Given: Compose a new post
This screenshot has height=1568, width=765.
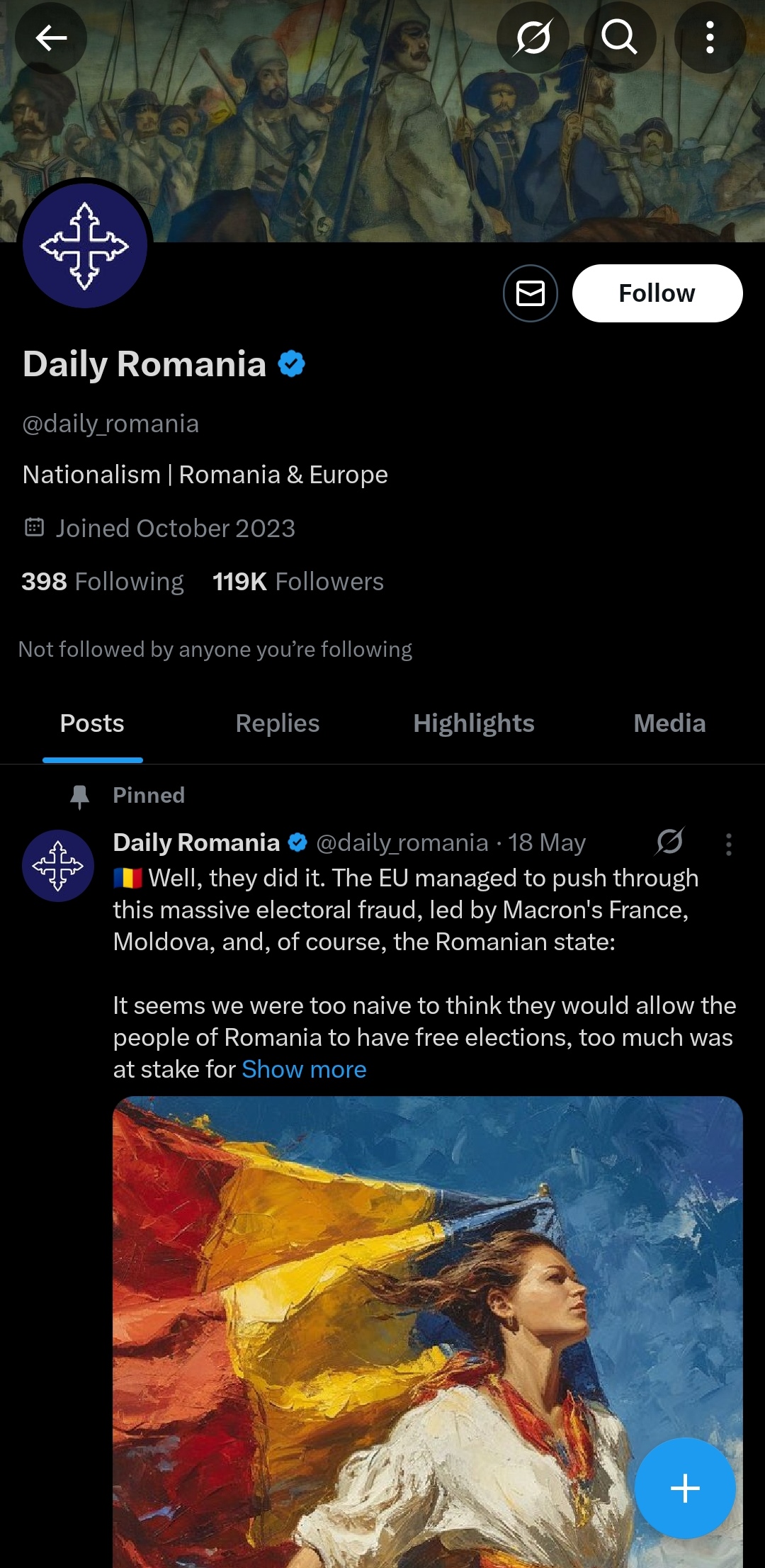Looking at the screenshot, I should [684, 1488].
